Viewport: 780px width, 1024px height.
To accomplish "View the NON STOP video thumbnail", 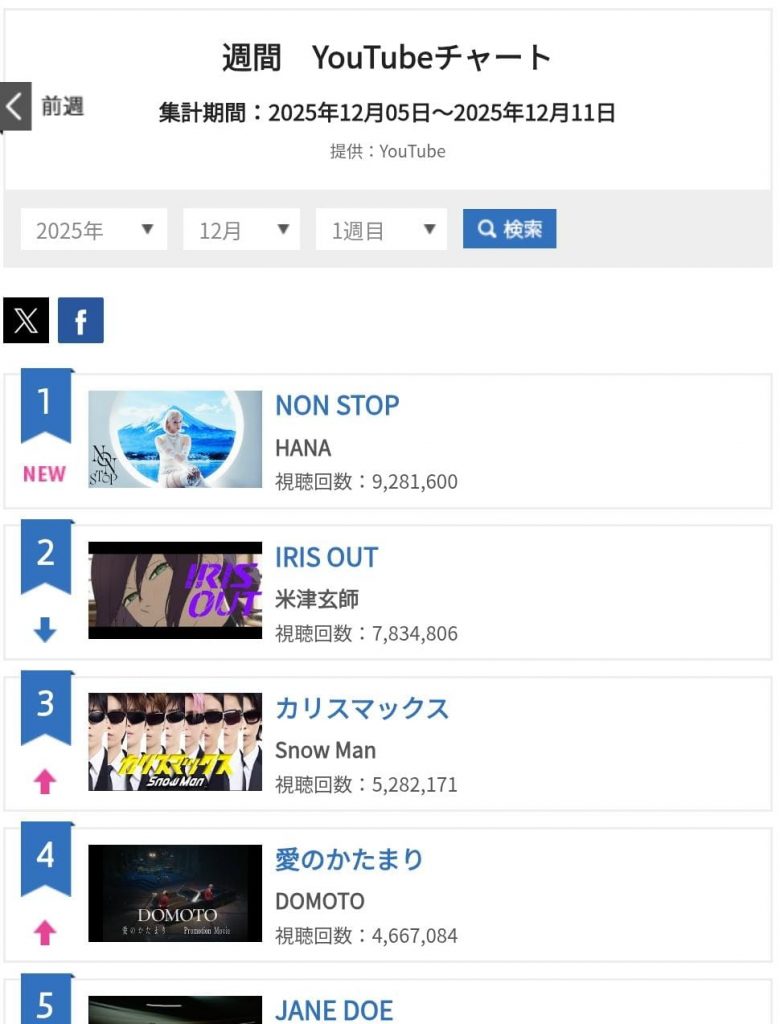I will pyautogui.click(x=175, y=439).
